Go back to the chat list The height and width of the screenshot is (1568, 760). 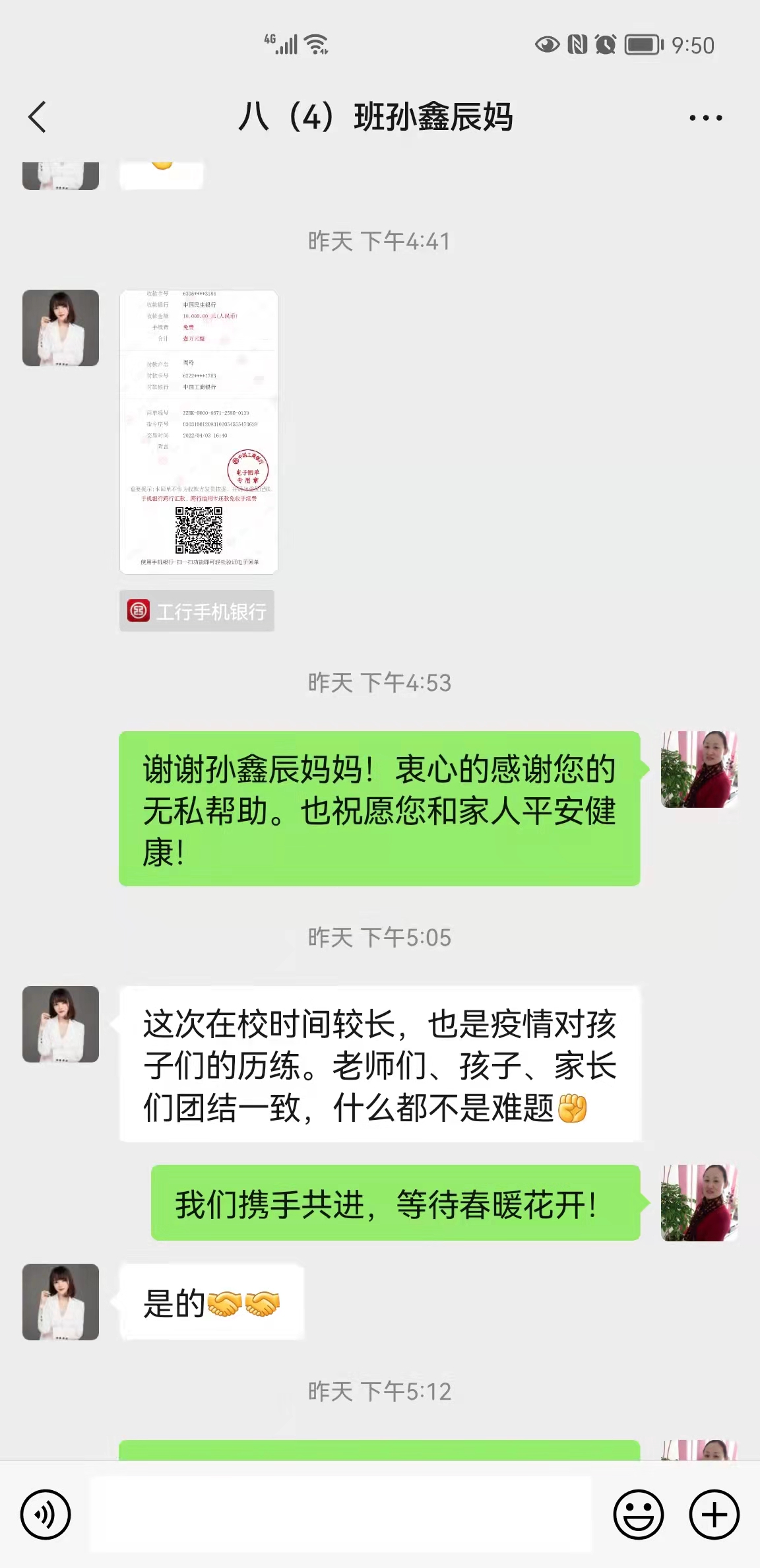click(x=38, y=117)
